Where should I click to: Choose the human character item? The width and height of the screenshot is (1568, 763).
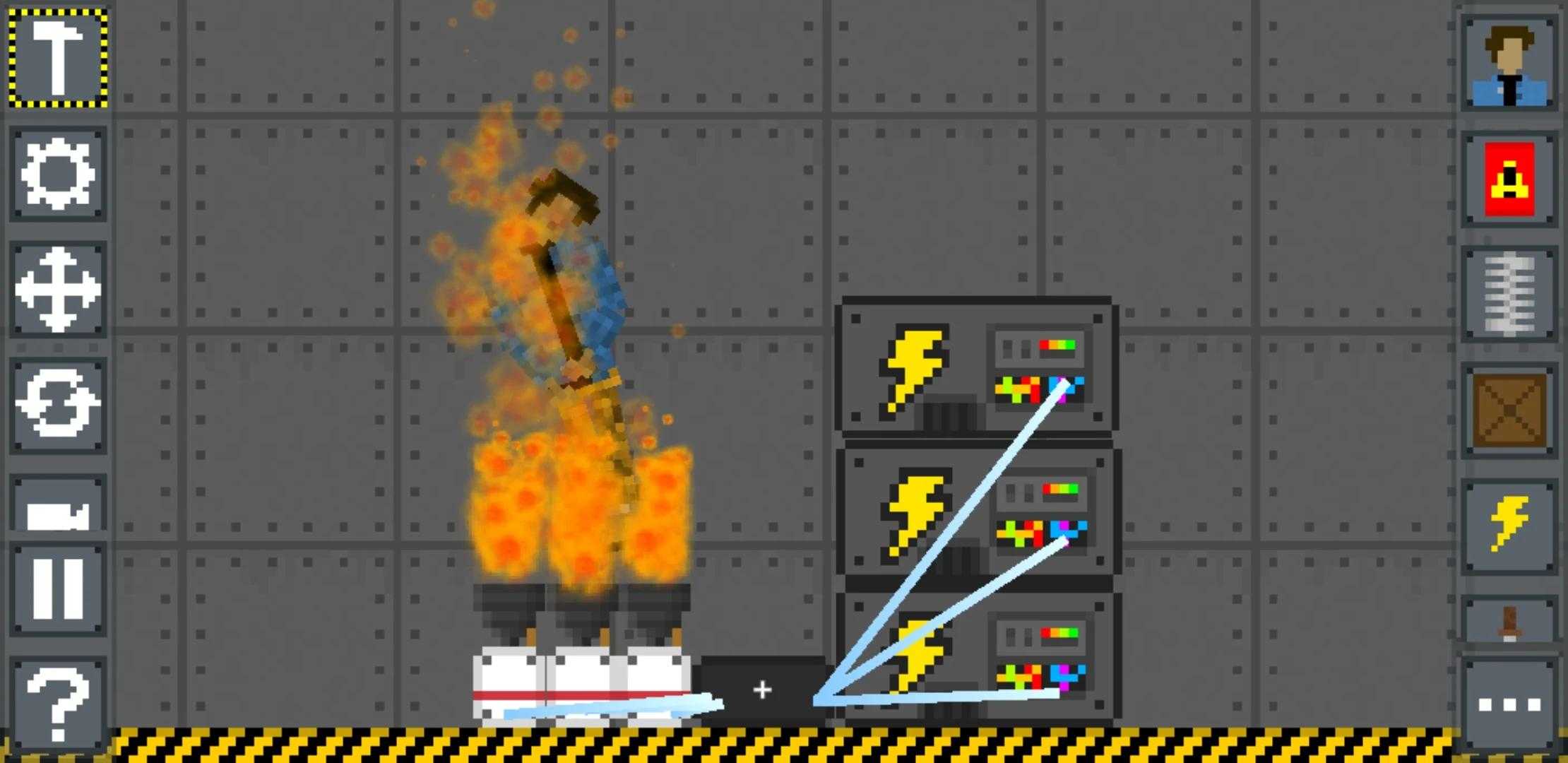point(1509,65)
